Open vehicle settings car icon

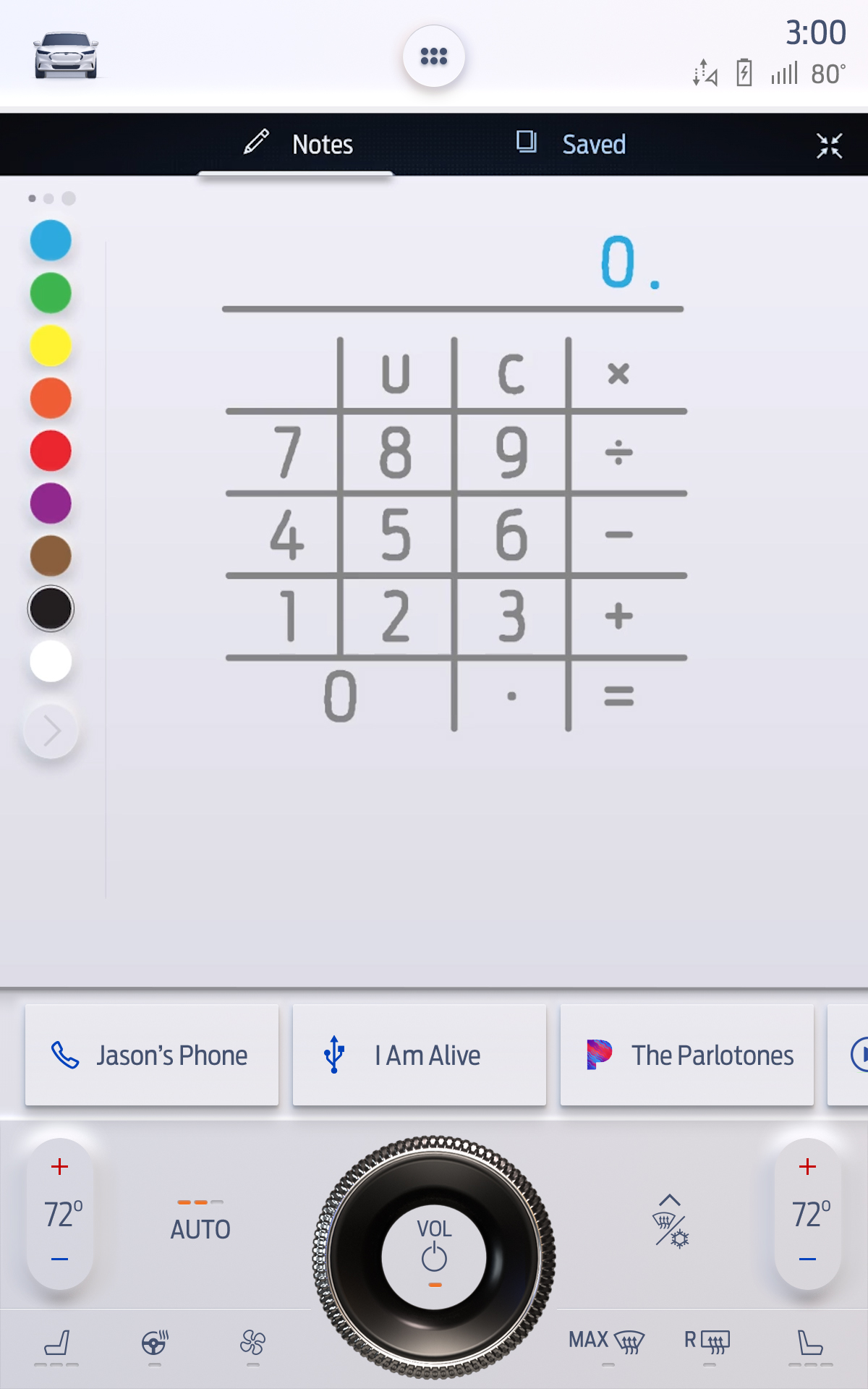(65, 55)
